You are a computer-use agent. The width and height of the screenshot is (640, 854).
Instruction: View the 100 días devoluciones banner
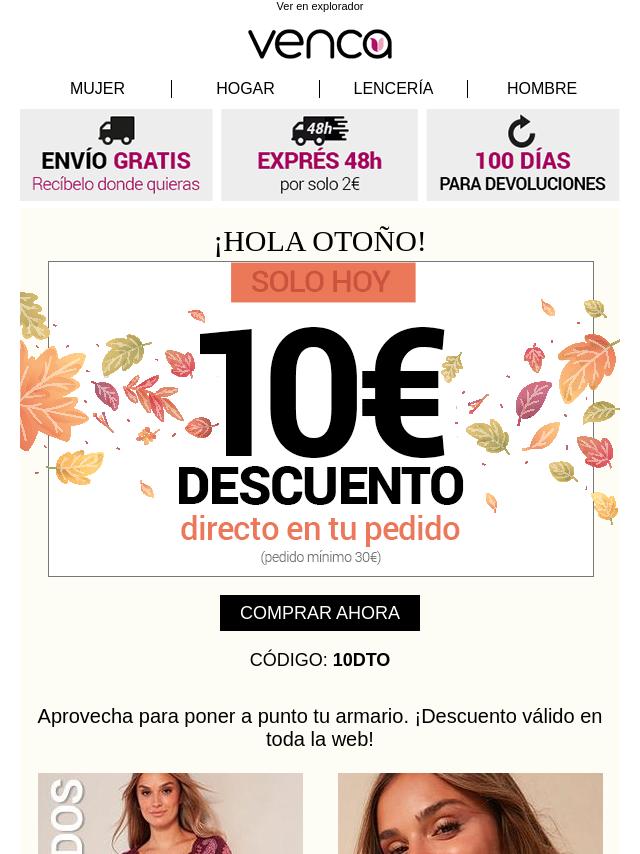tap(522, 155)
